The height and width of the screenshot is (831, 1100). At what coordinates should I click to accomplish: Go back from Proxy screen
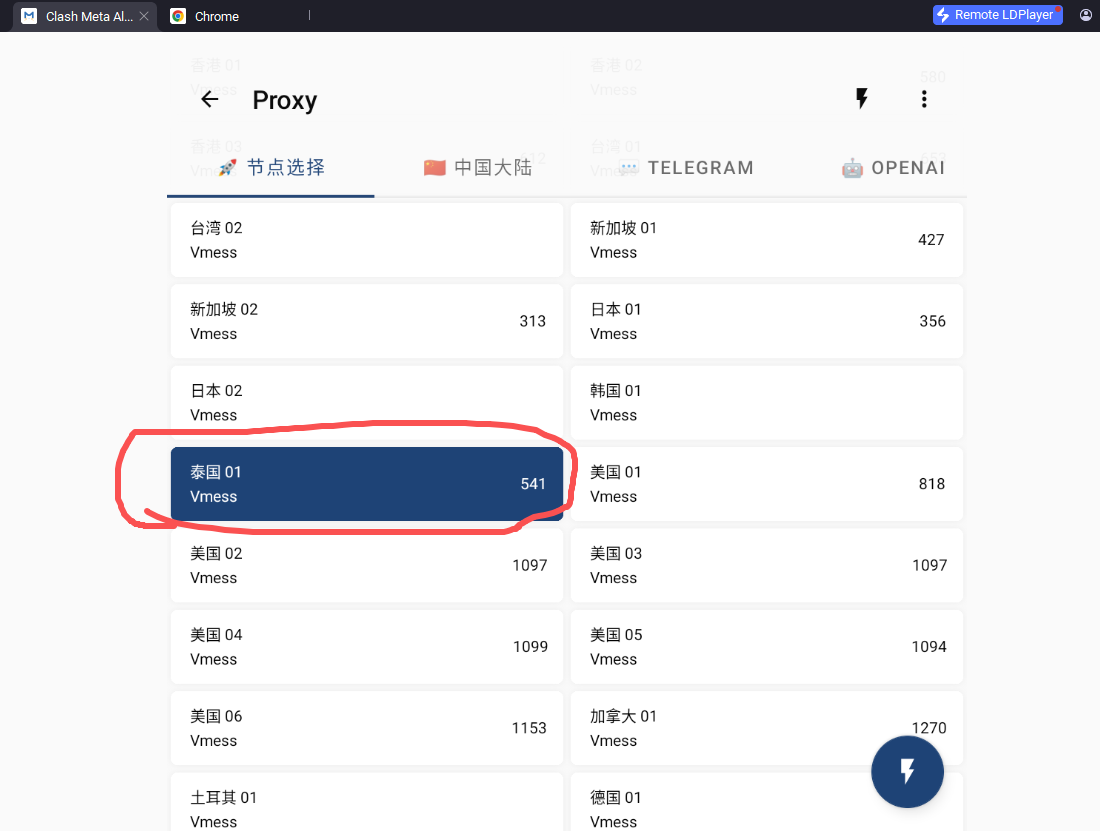point(209,99)
